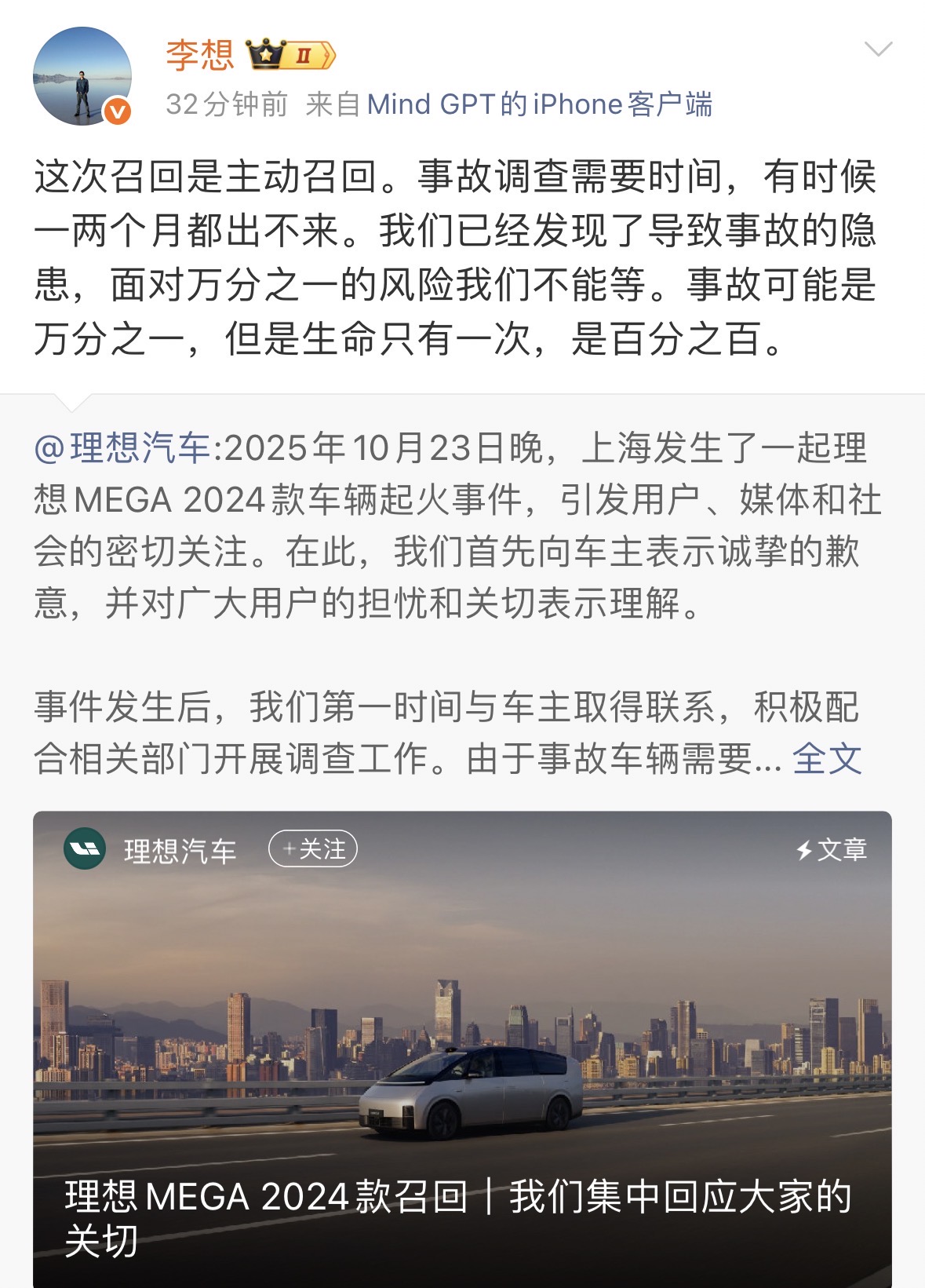Follow 理想汽车 with the 关注 button

point(313,849)
